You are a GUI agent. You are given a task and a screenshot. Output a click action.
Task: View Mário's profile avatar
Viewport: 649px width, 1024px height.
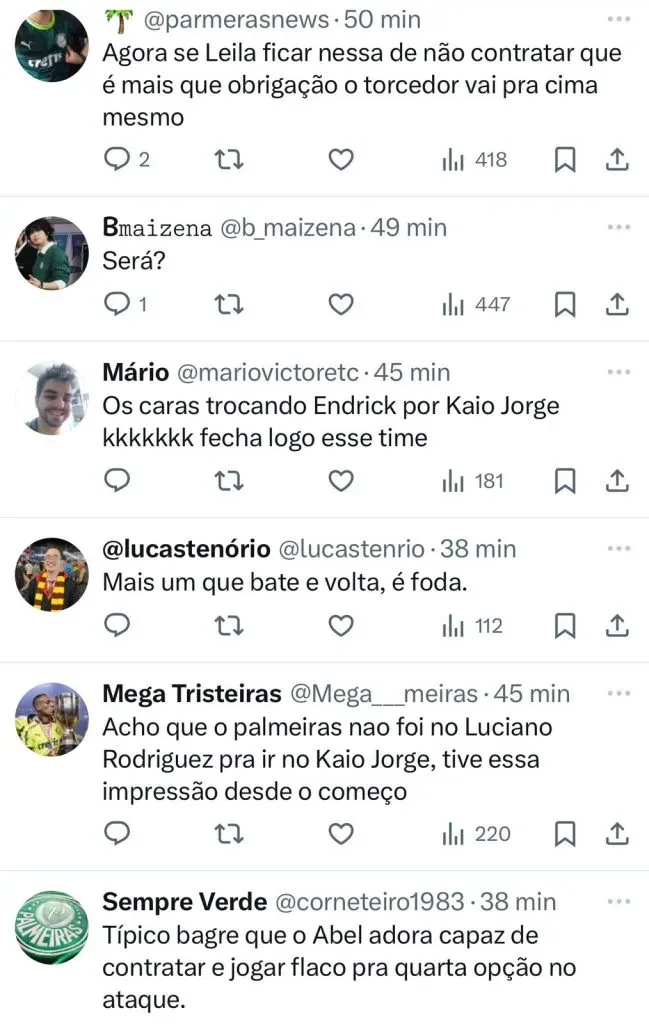click(52, 398)
